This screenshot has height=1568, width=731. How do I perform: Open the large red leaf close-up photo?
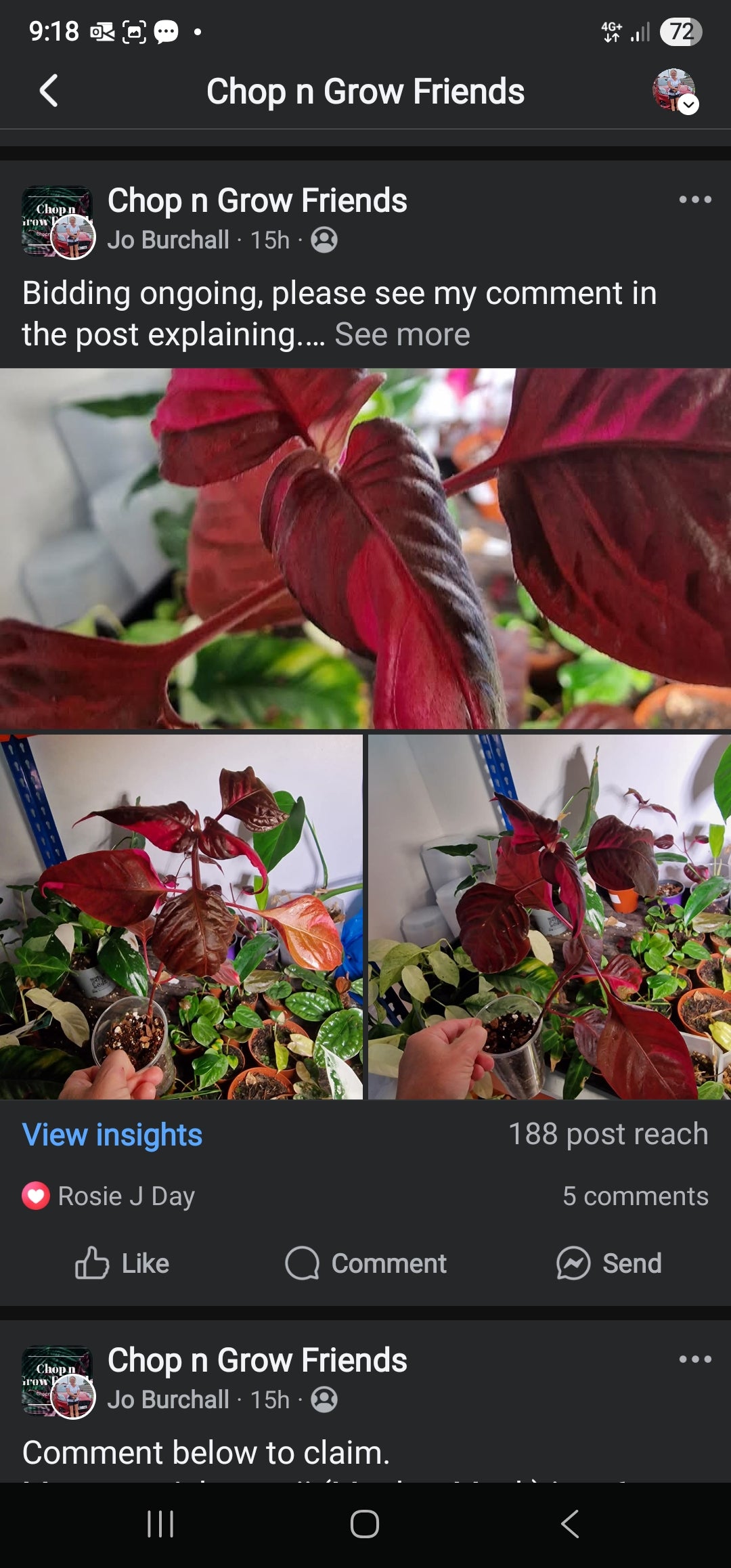coord(365,548)
